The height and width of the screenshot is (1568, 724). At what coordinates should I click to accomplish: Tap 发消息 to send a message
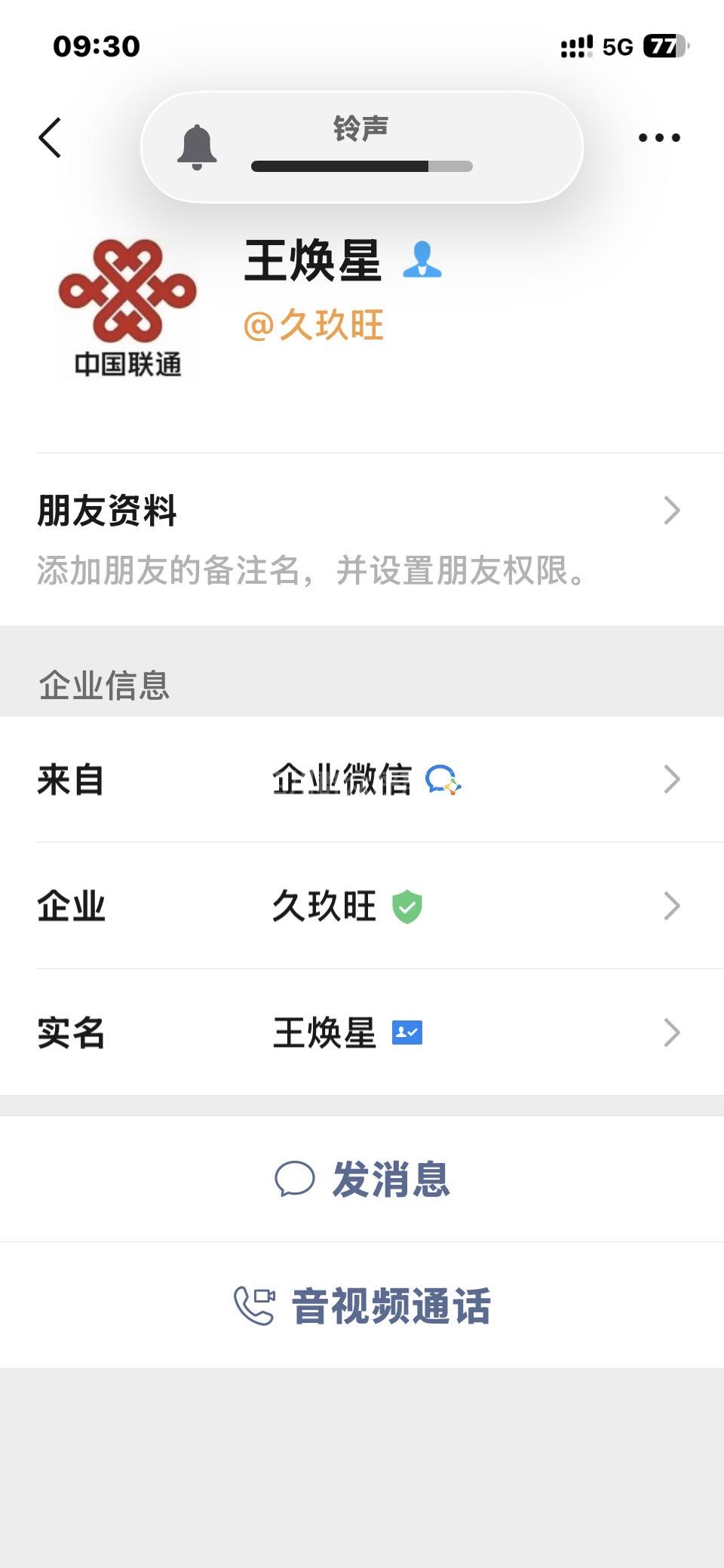click(x=362, y=1179)
